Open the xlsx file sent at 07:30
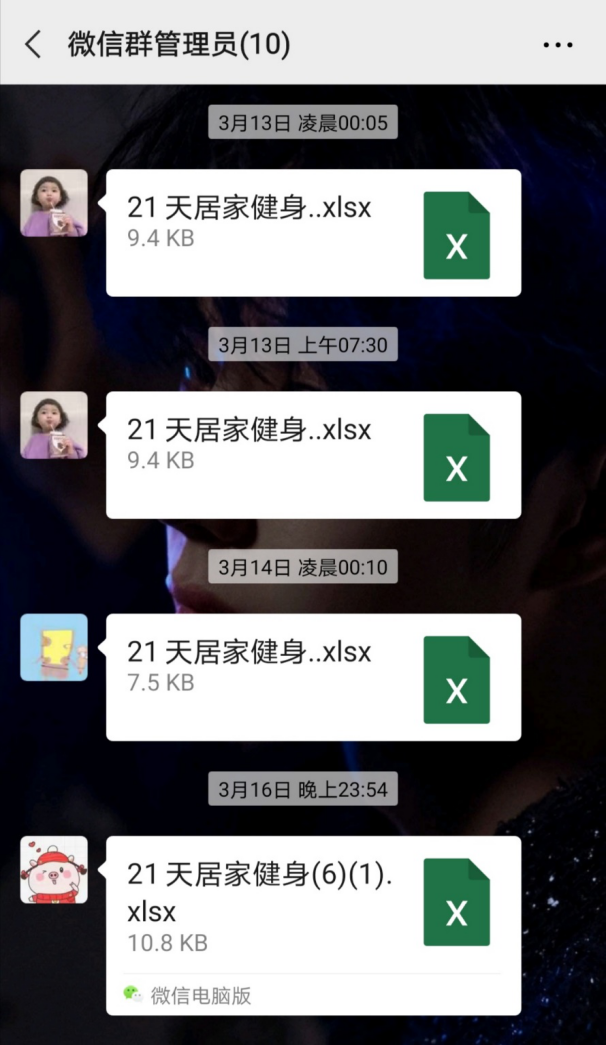 coord(313,455)
